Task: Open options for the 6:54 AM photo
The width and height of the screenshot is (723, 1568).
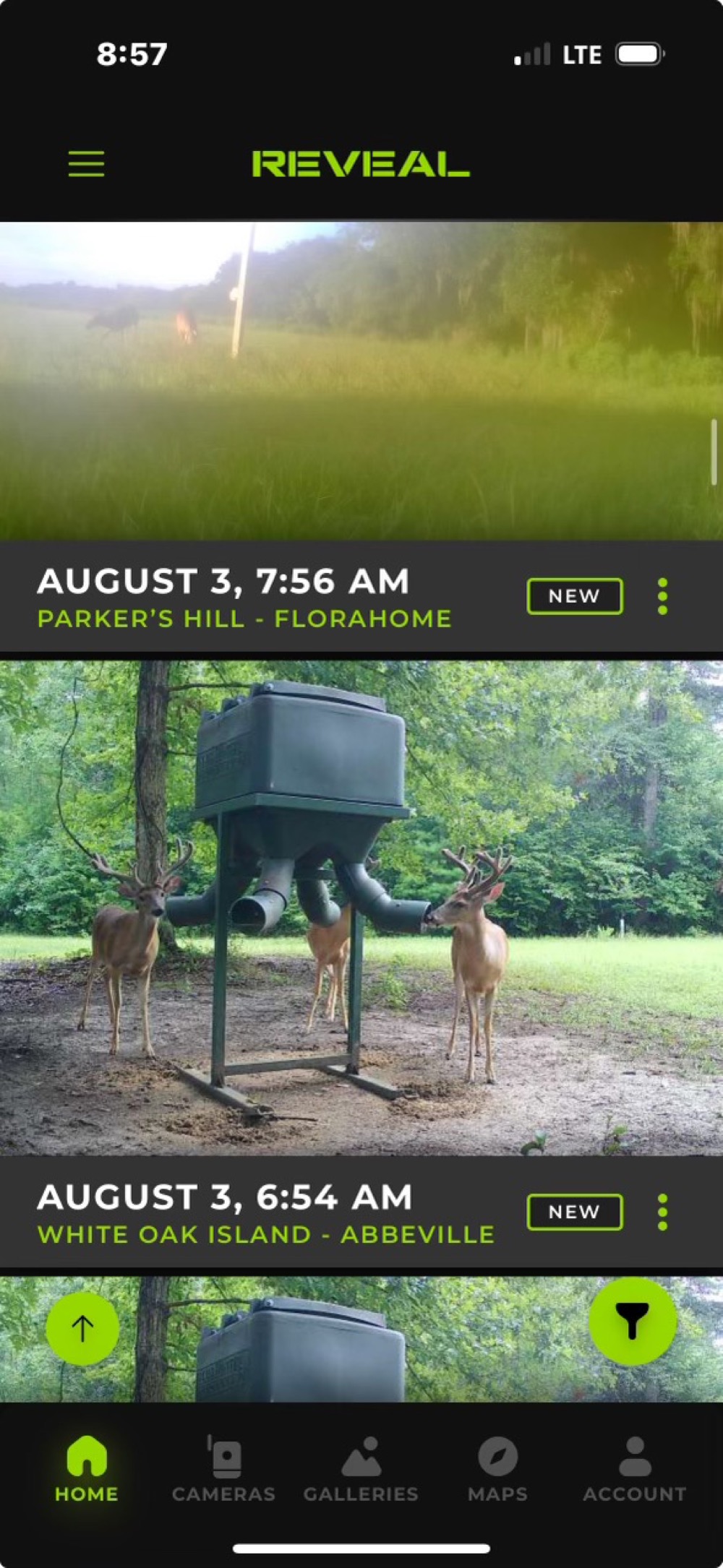Action: tap(662, 1212)
